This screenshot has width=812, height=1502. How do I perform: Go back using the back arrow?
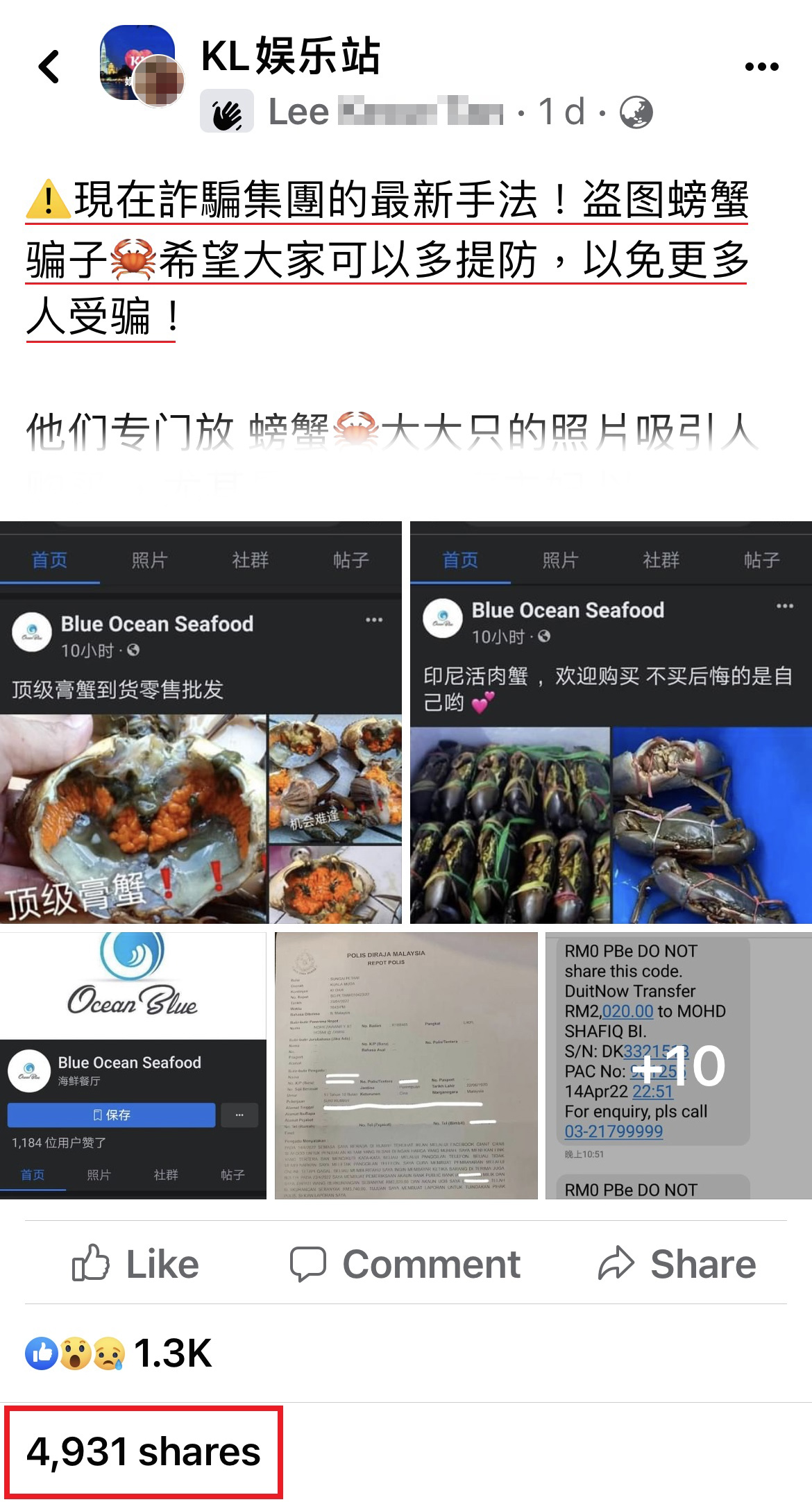(x=49, y=67)
